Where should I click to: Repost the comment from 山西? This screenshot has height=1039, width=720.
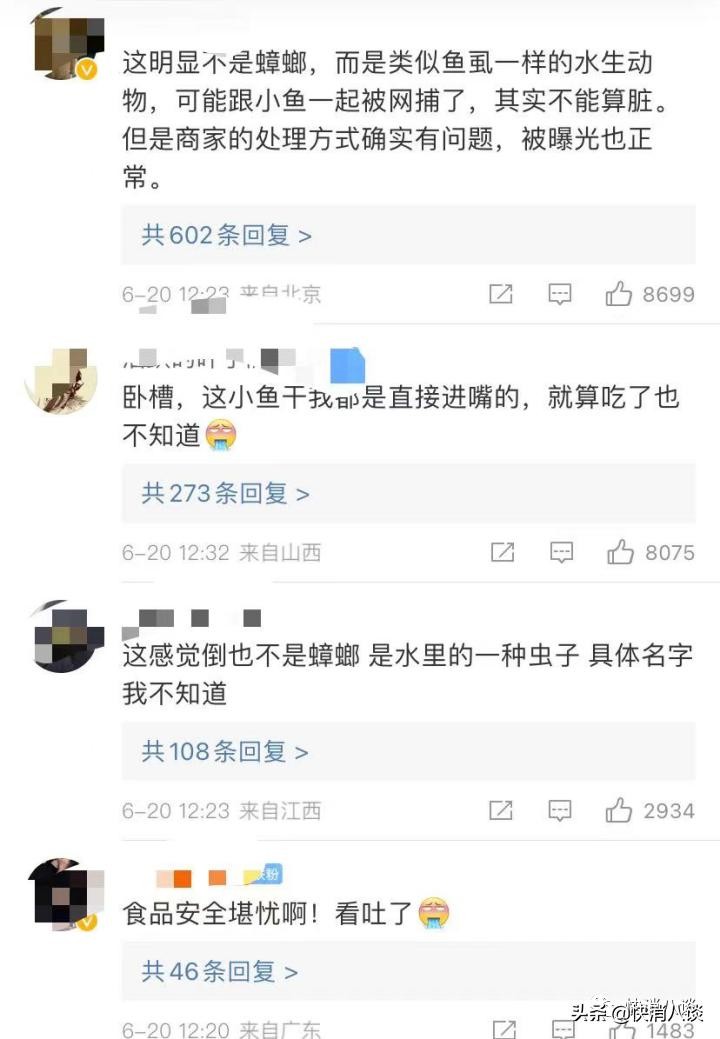(x=502, y=552)
